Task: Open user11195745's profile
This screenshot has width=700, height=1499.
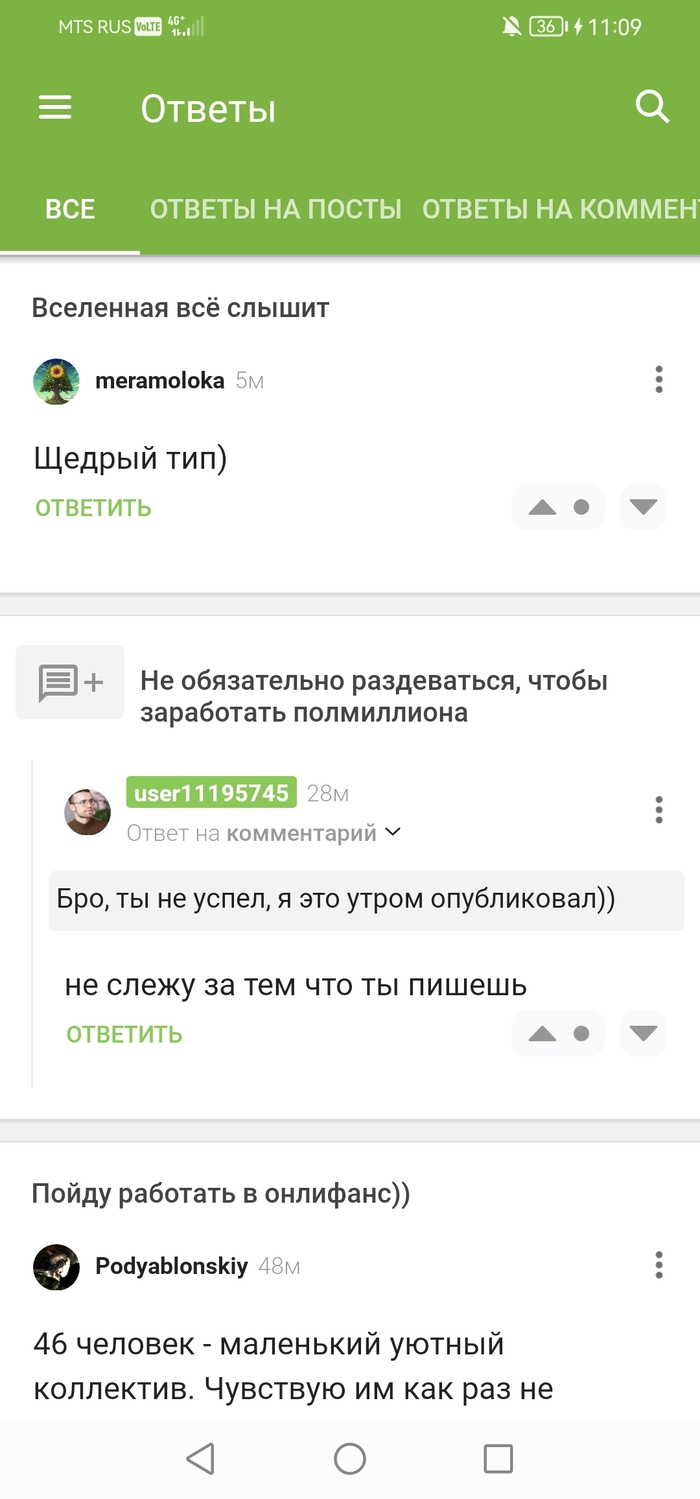Action: [211, 794]
